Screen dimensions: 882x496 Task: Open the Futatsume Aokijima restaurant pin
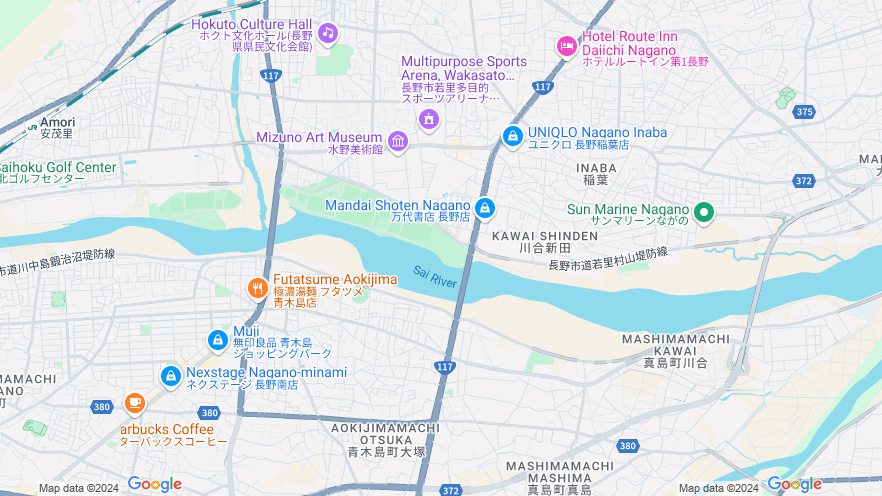tap(257, 289)
